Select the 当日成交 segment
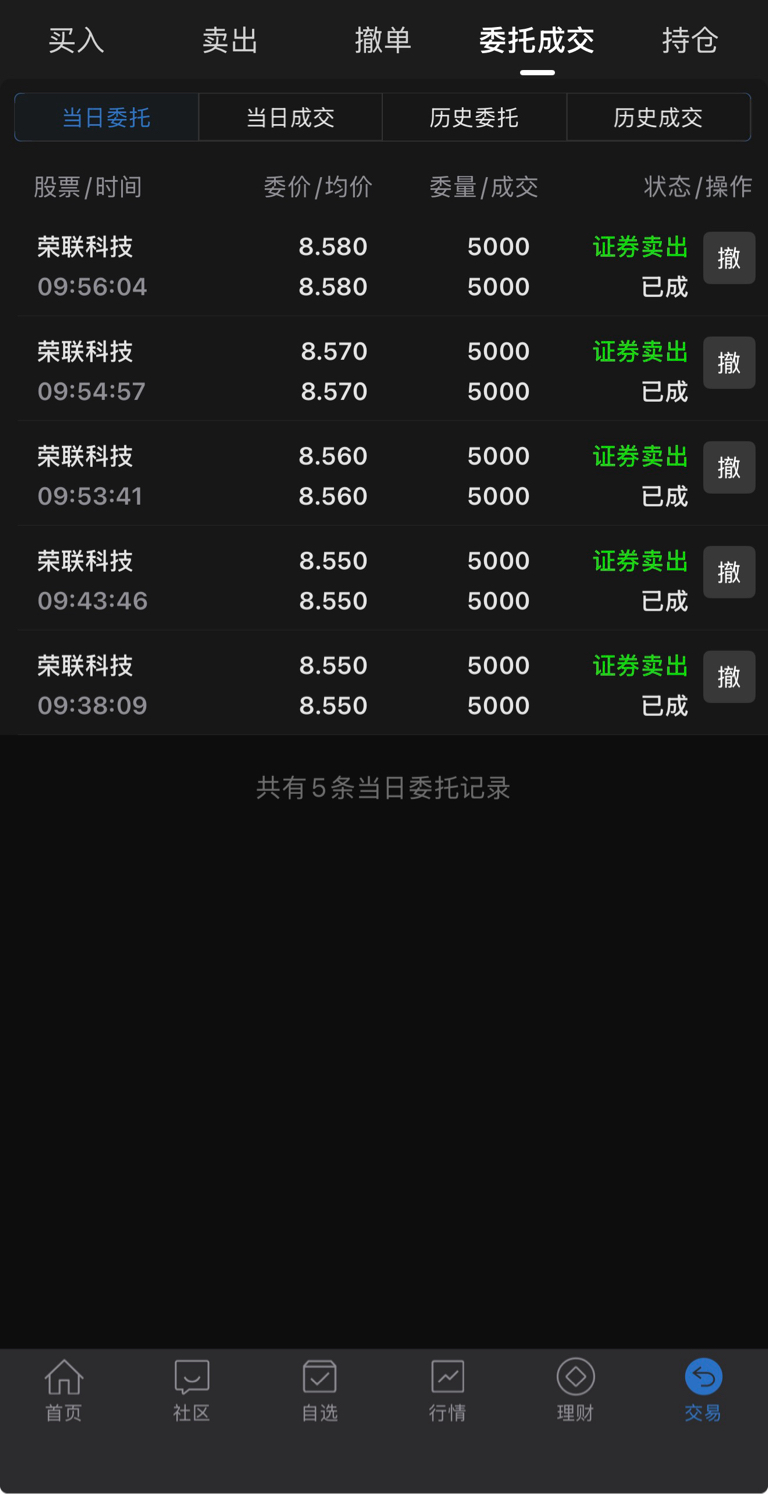The width and height of the screenshot is (768, 1494). (x=290, y=118)
